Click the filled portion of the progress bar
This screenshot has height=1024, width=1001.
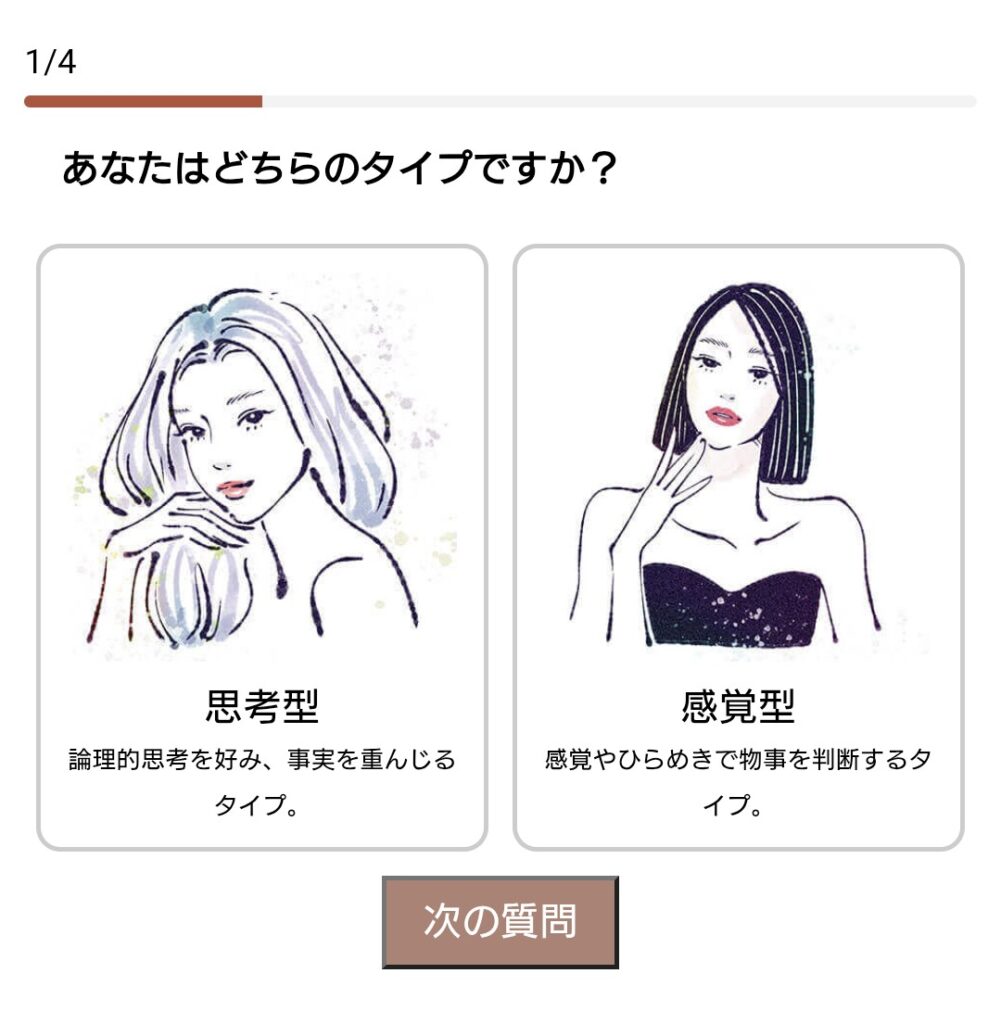[x=140, y=100]
